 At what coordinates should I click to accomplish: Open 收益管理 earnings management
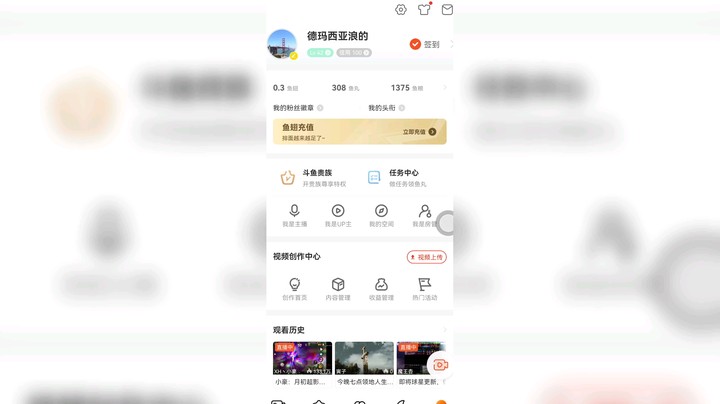381,289
